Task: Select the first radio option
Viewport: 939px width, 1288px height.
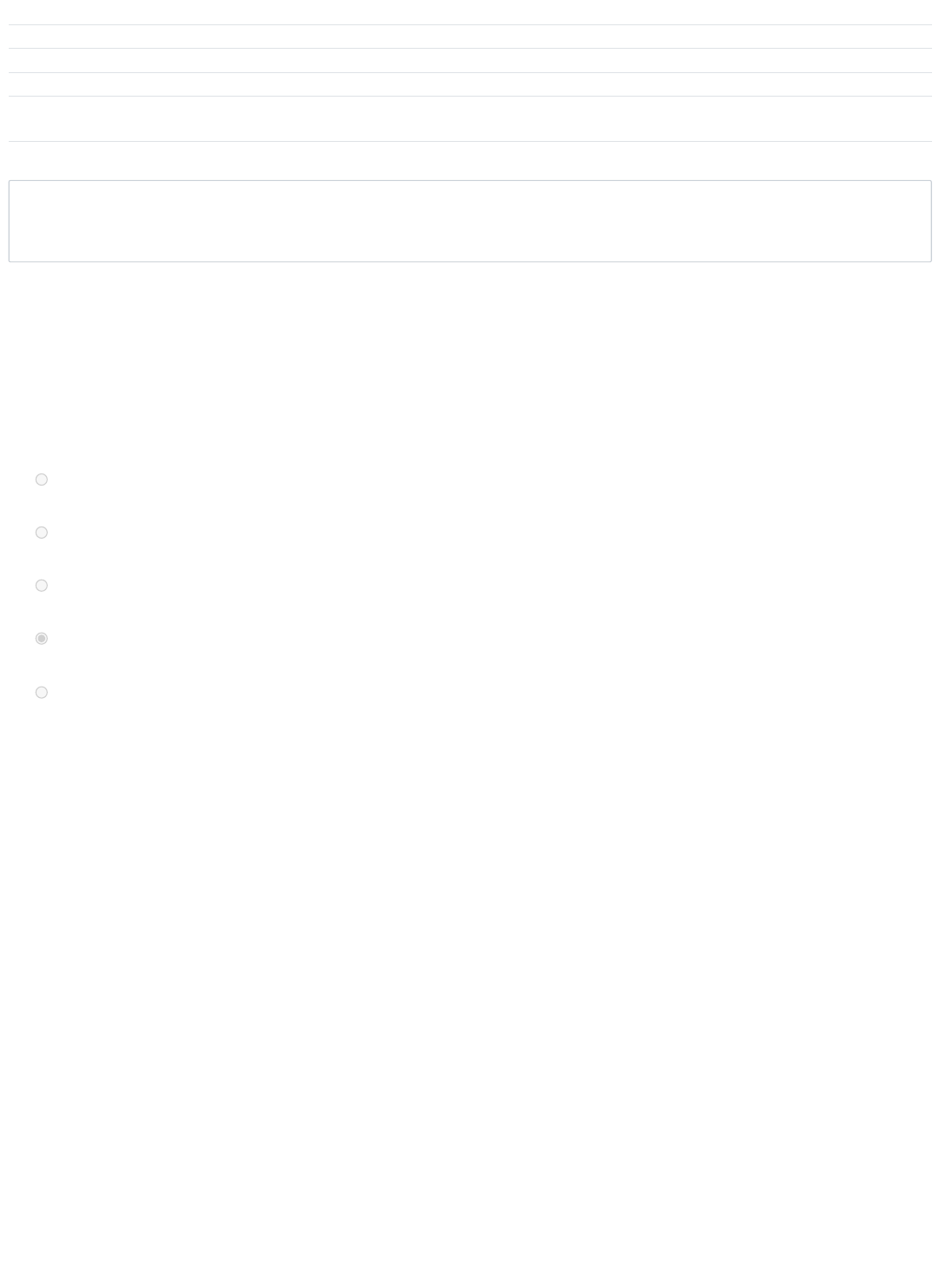Action: [41, 480]
